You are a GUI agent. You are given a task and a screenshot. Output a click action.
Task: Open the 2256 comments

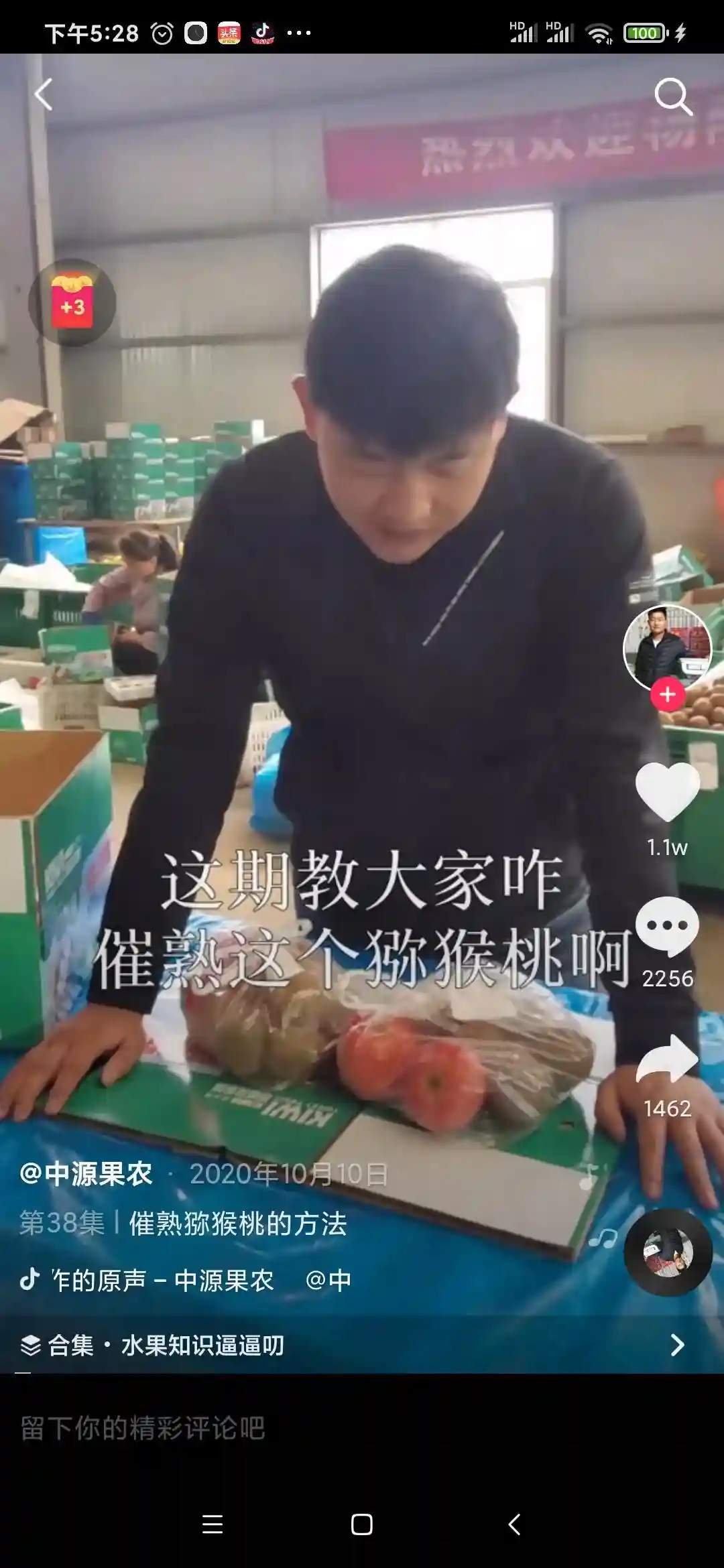click(667, 927)
